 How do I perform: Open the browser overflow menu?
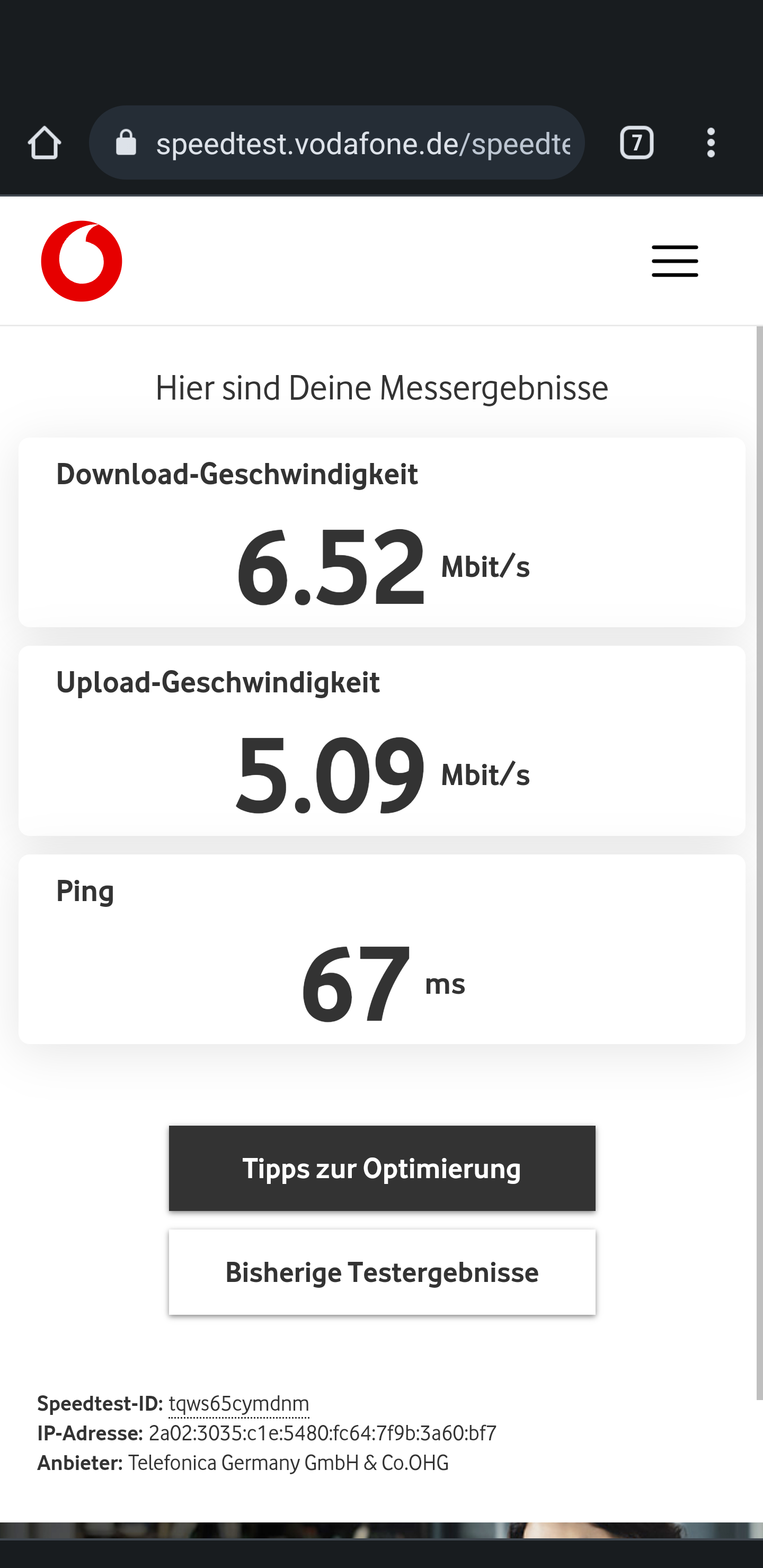click(x=711, y=143)
